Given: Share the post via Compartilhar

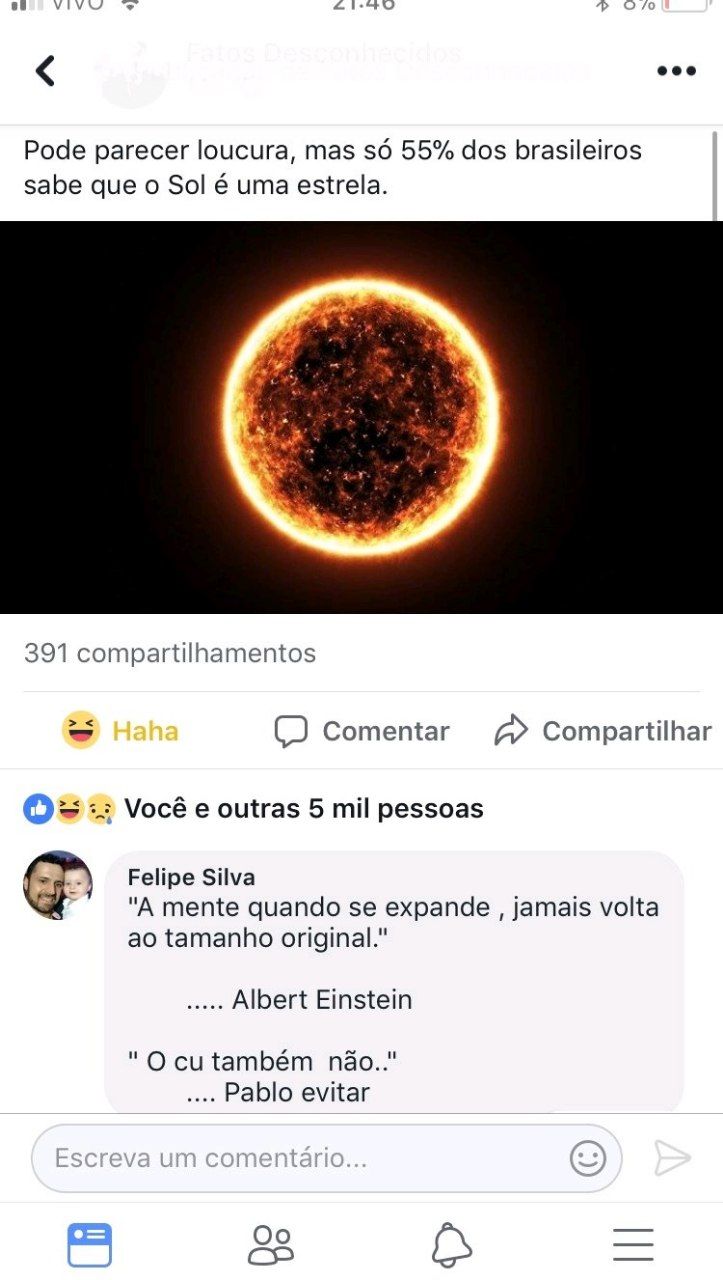Looking at the screenshot, I should click(x=602, y=731).
